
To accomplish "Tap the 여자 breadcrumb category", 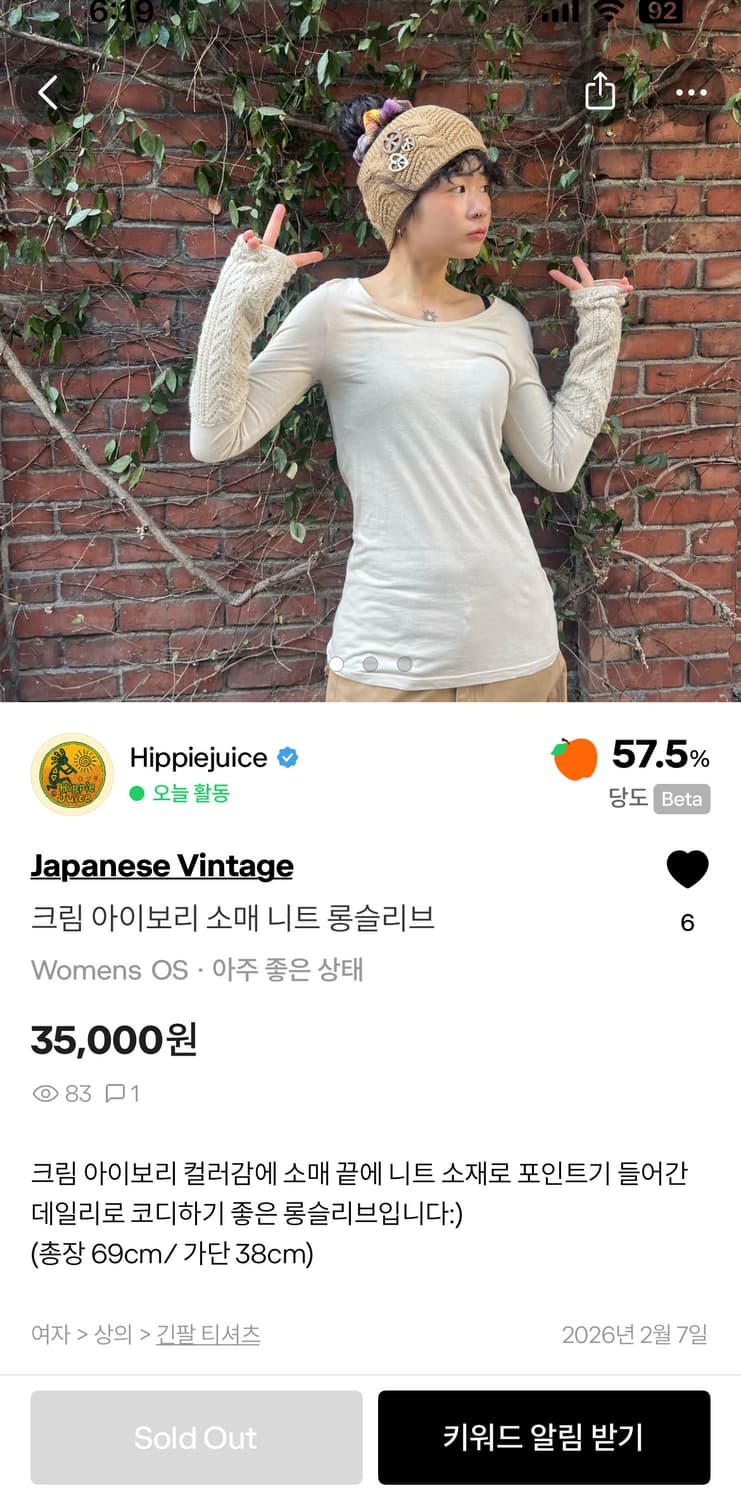I will (x=46, y=1335).
